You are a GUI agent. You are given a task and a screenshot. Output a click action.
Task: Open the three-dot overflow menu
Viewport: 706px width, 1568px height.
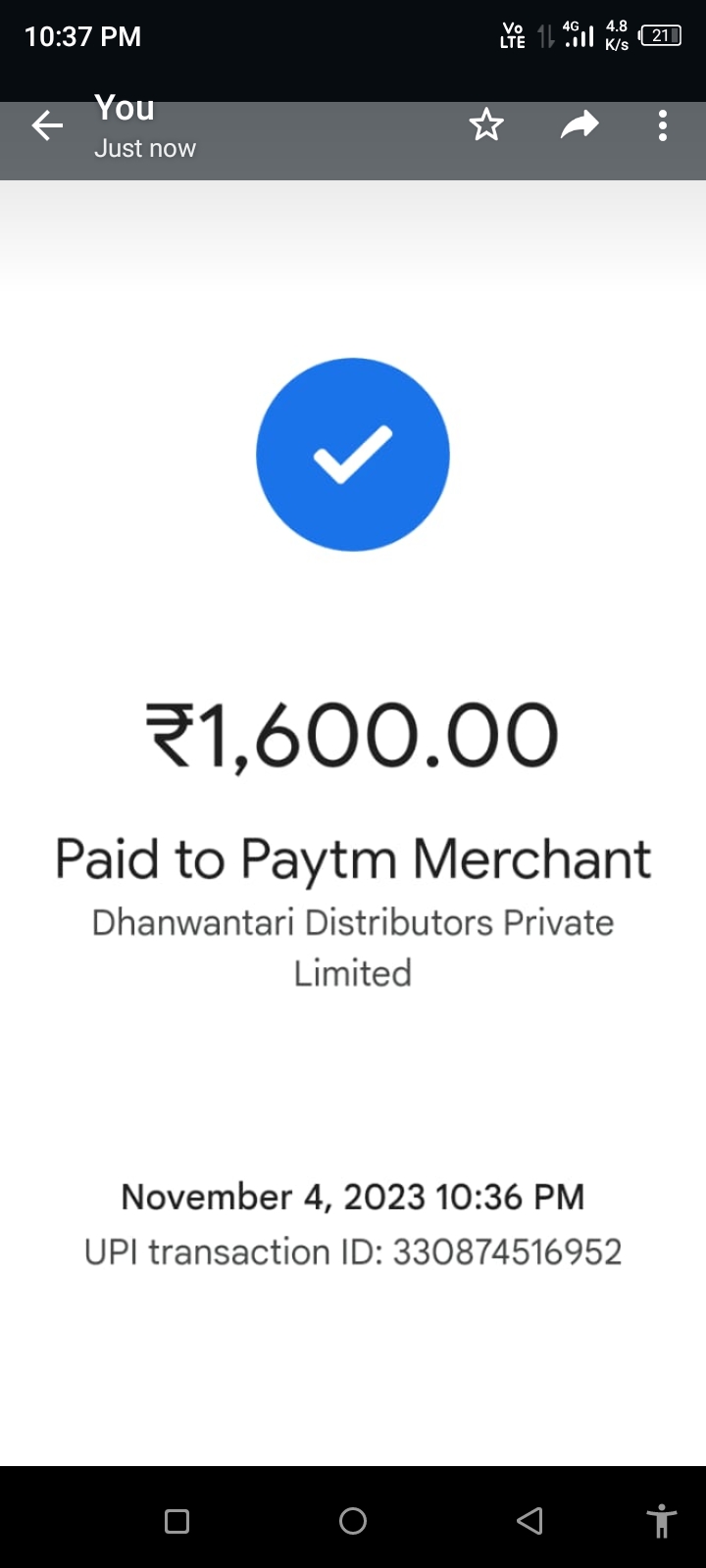663,125
